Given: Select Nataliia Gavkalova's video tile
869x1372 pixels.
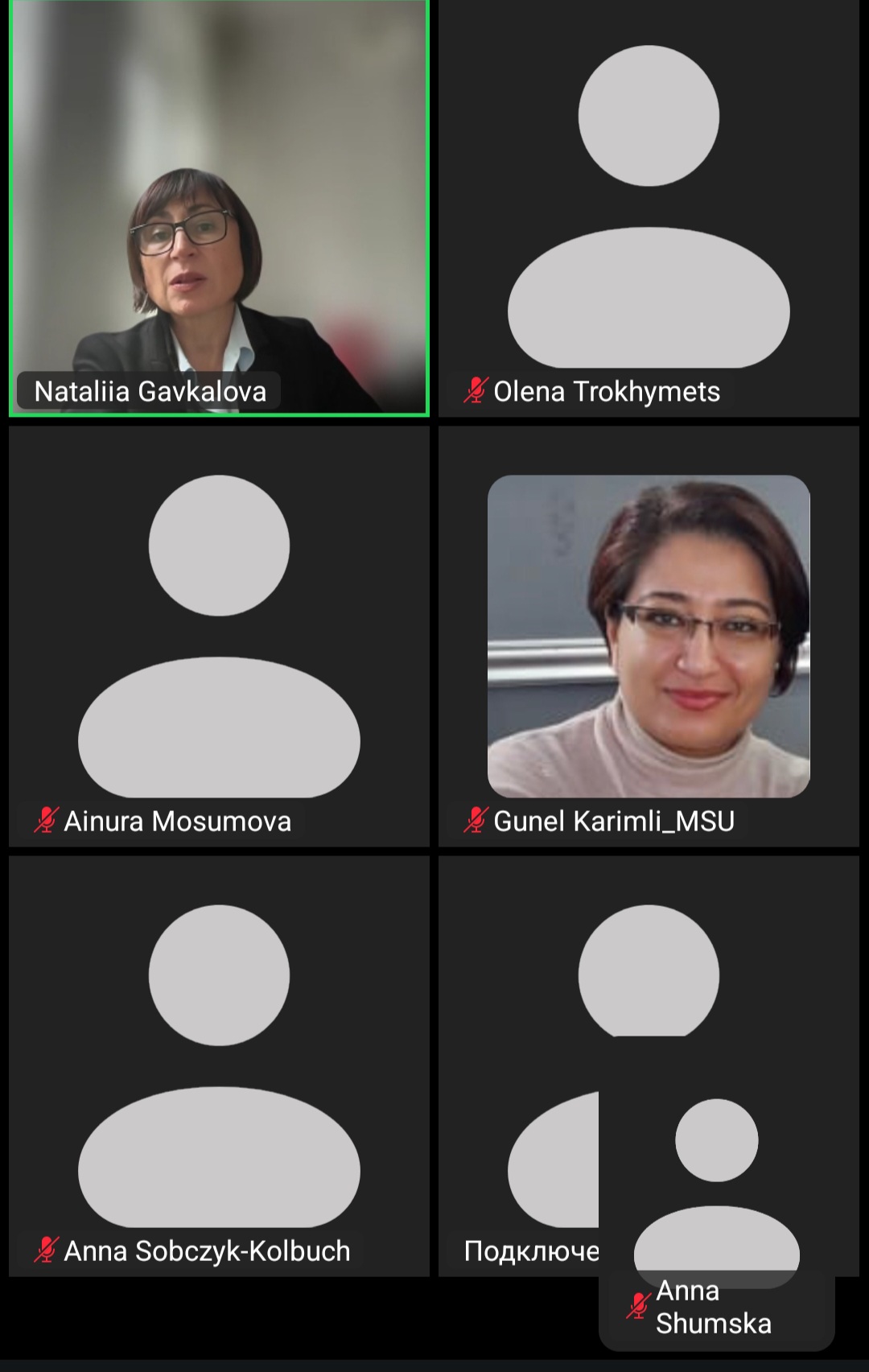Looking at the screenshot, I should tap(219, 208).
